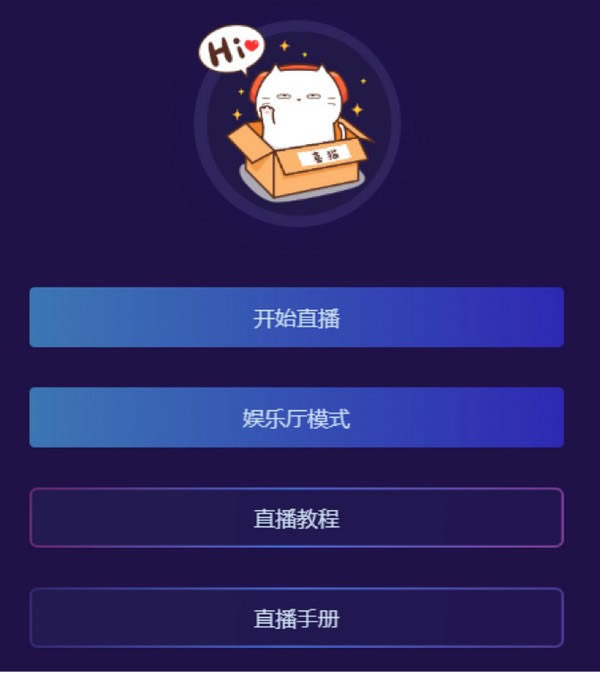View the 直播手册 handbook

(x=296, y=618)
